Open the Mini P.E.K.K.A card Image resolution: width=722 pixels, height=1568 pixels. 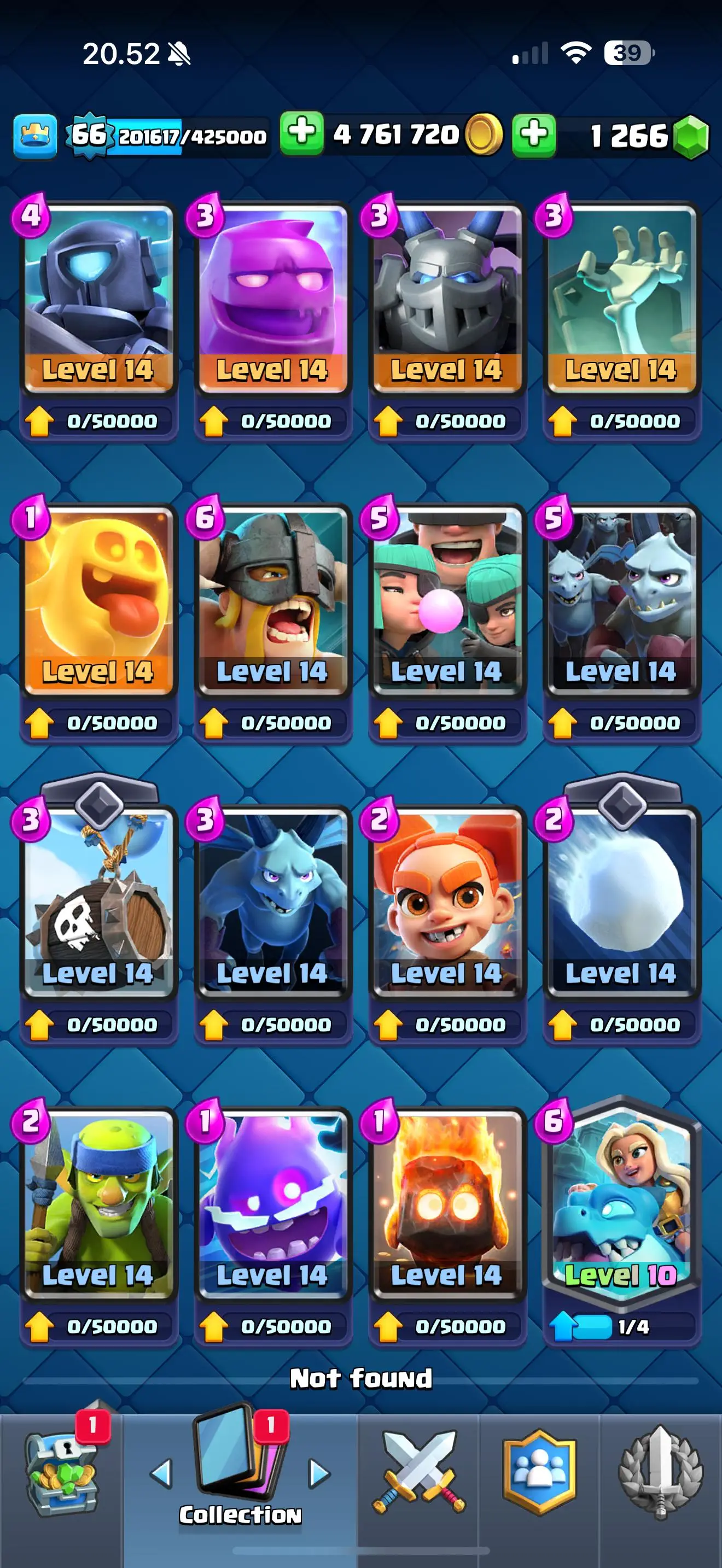97,299
